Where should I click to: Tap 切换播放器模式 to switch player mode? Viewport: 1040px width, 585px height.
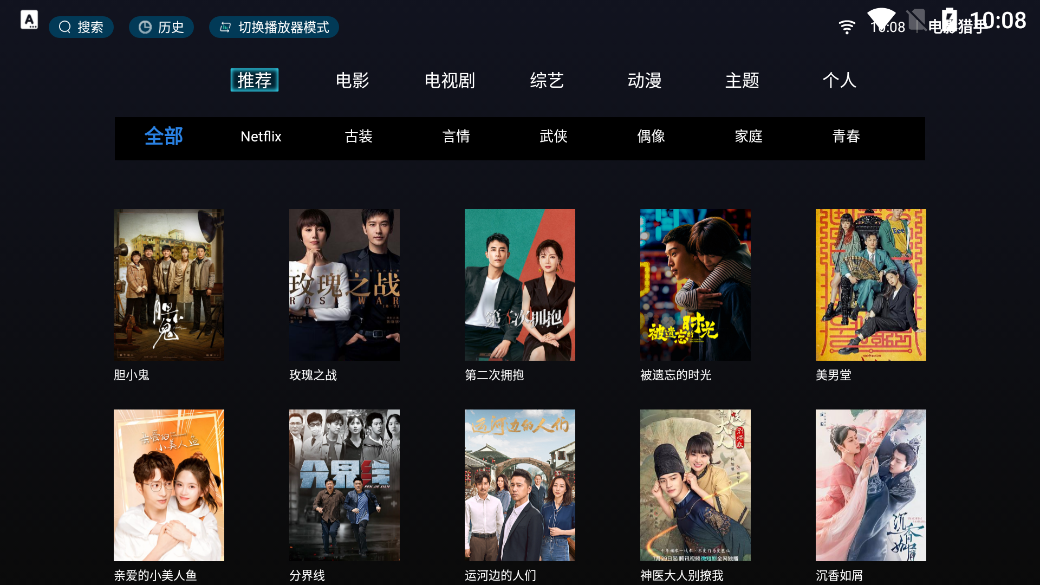tap(274, 27)
